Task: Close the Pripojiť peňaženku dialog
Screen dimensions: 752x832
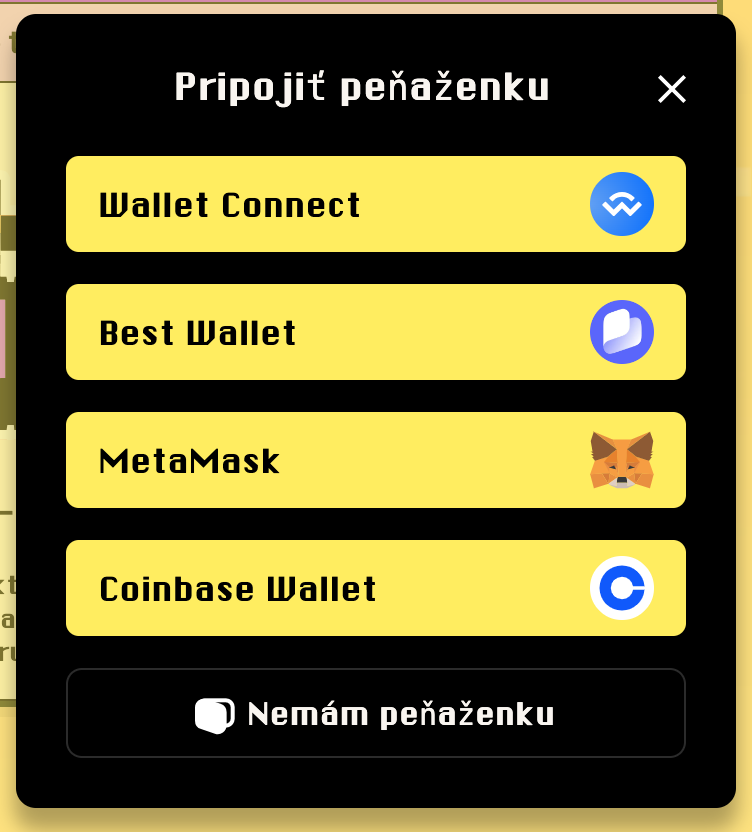Action: pos(671,89)
